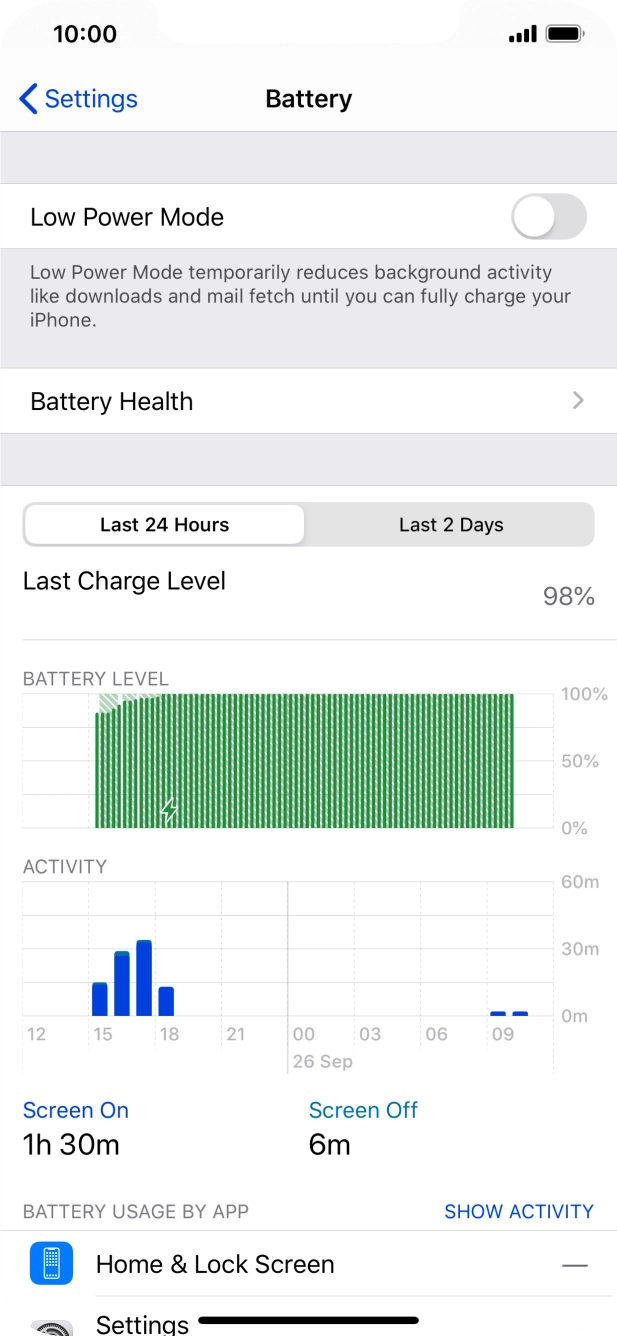Open Home & Lock Screen usage row

(x=308, y=1264)
